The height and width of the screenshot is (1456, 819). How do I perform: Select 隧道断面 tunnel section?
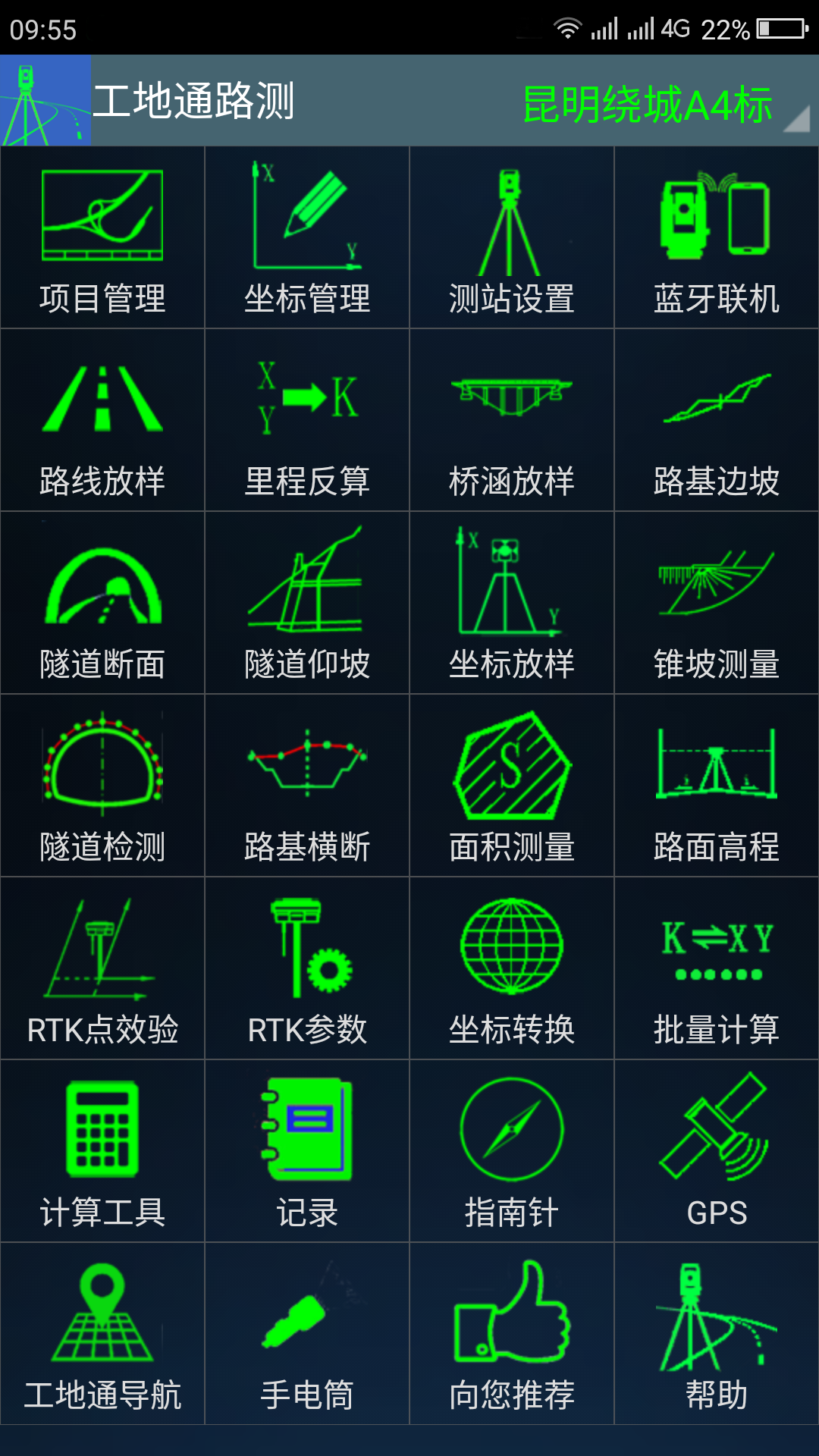[x=102, y=604]
